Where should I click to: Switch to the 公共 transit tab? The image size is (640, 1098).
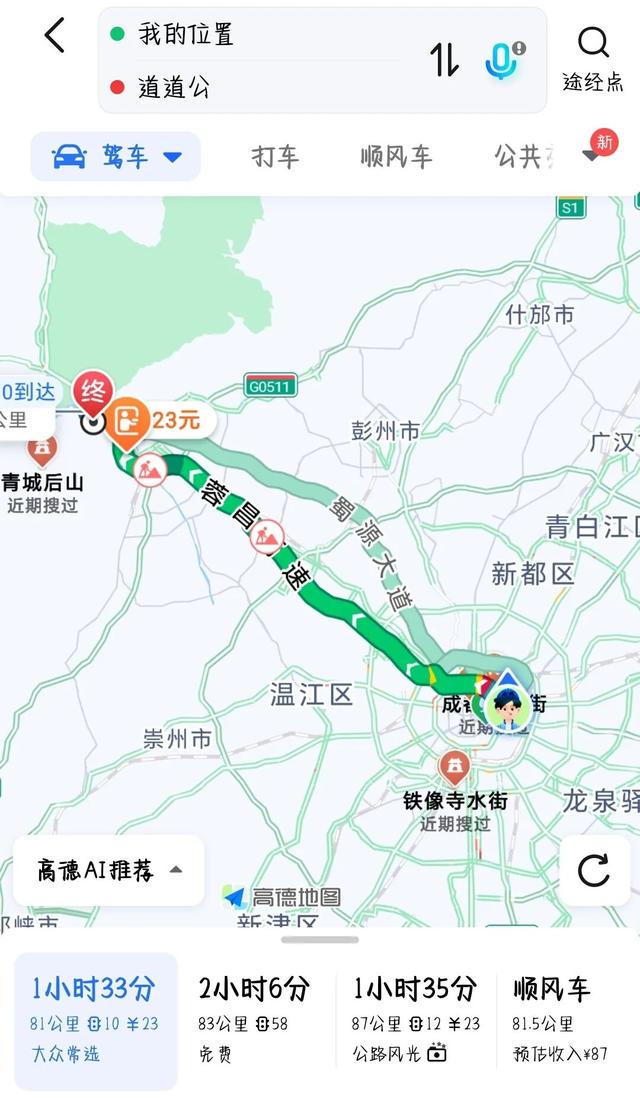pos(518,157)
